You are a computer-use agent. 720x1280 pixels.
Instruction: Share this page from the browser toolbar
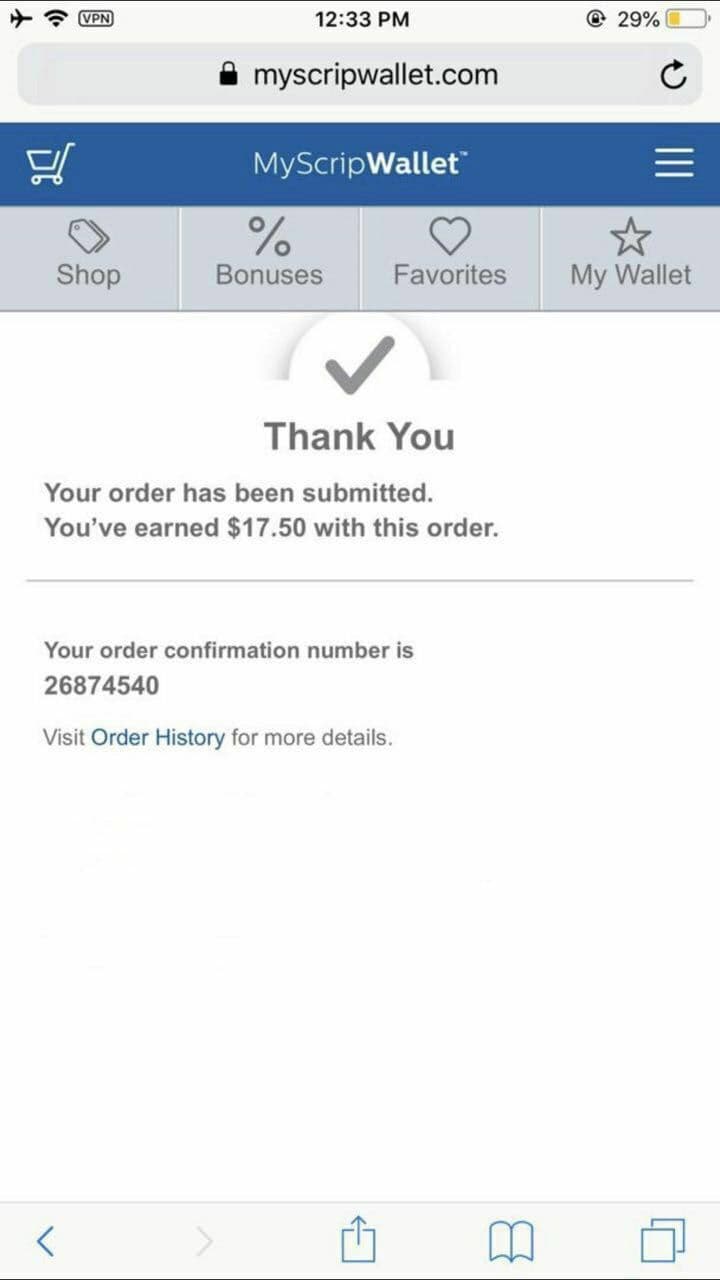[x=358, y=1241]
